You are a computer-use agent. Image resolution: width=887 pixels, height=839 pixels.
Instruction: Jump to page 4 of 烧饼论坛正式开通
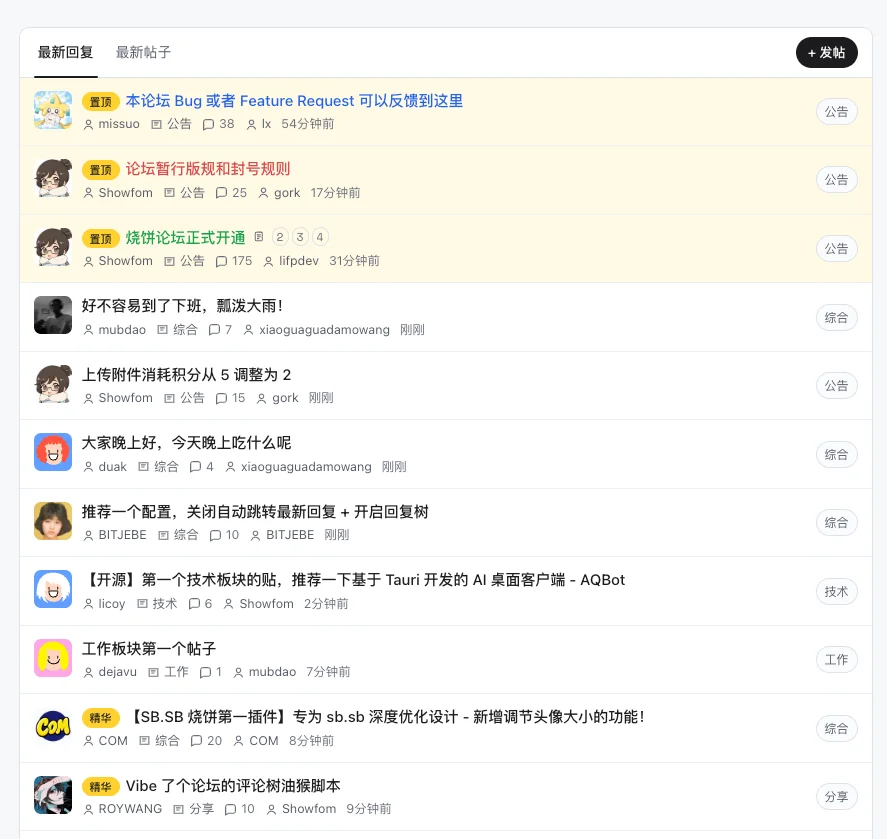click(x=320, y=237)
